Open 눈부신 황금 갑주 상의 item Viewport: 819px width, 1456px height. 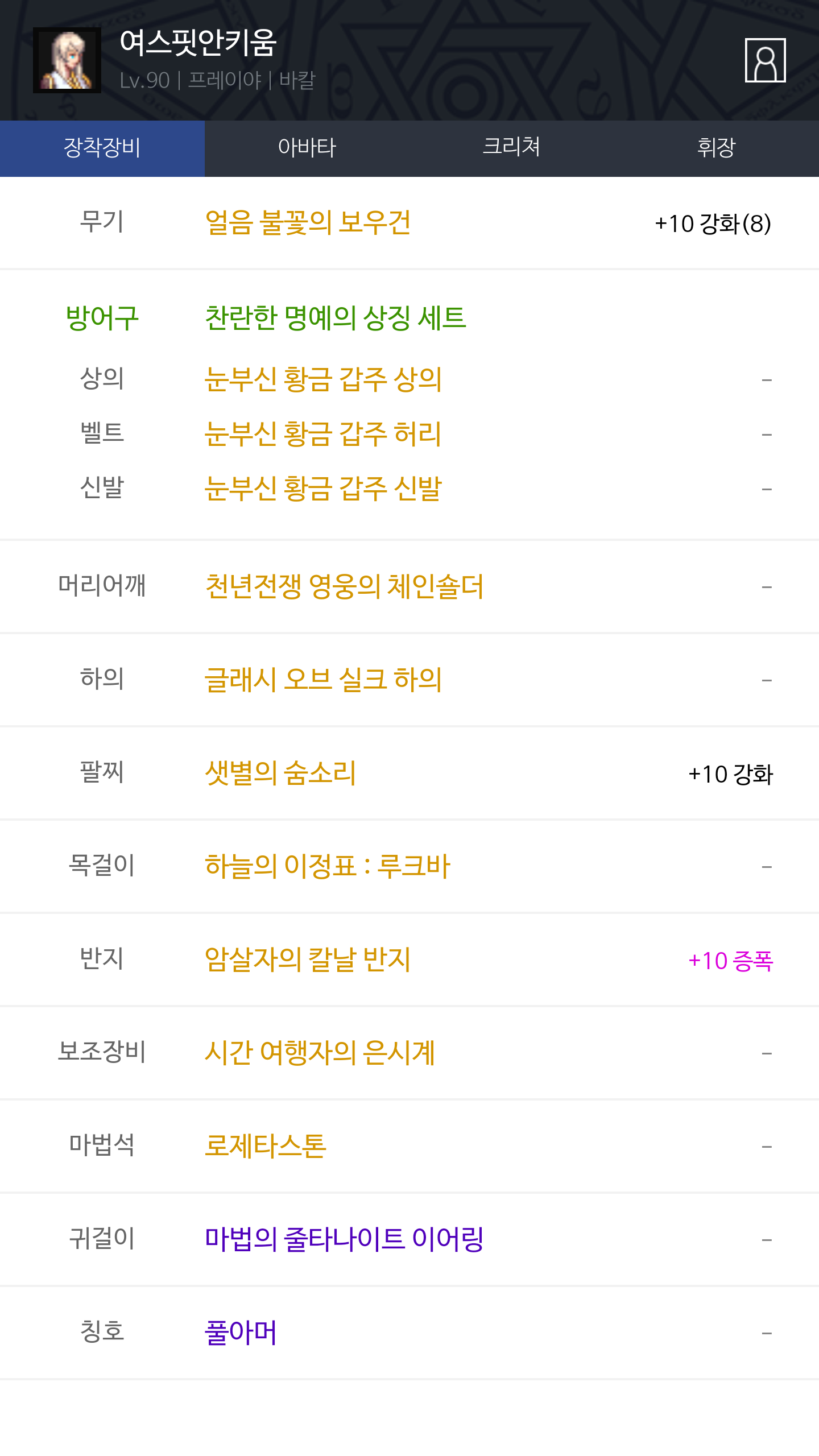pyautogui.click(x=323, y=379)
